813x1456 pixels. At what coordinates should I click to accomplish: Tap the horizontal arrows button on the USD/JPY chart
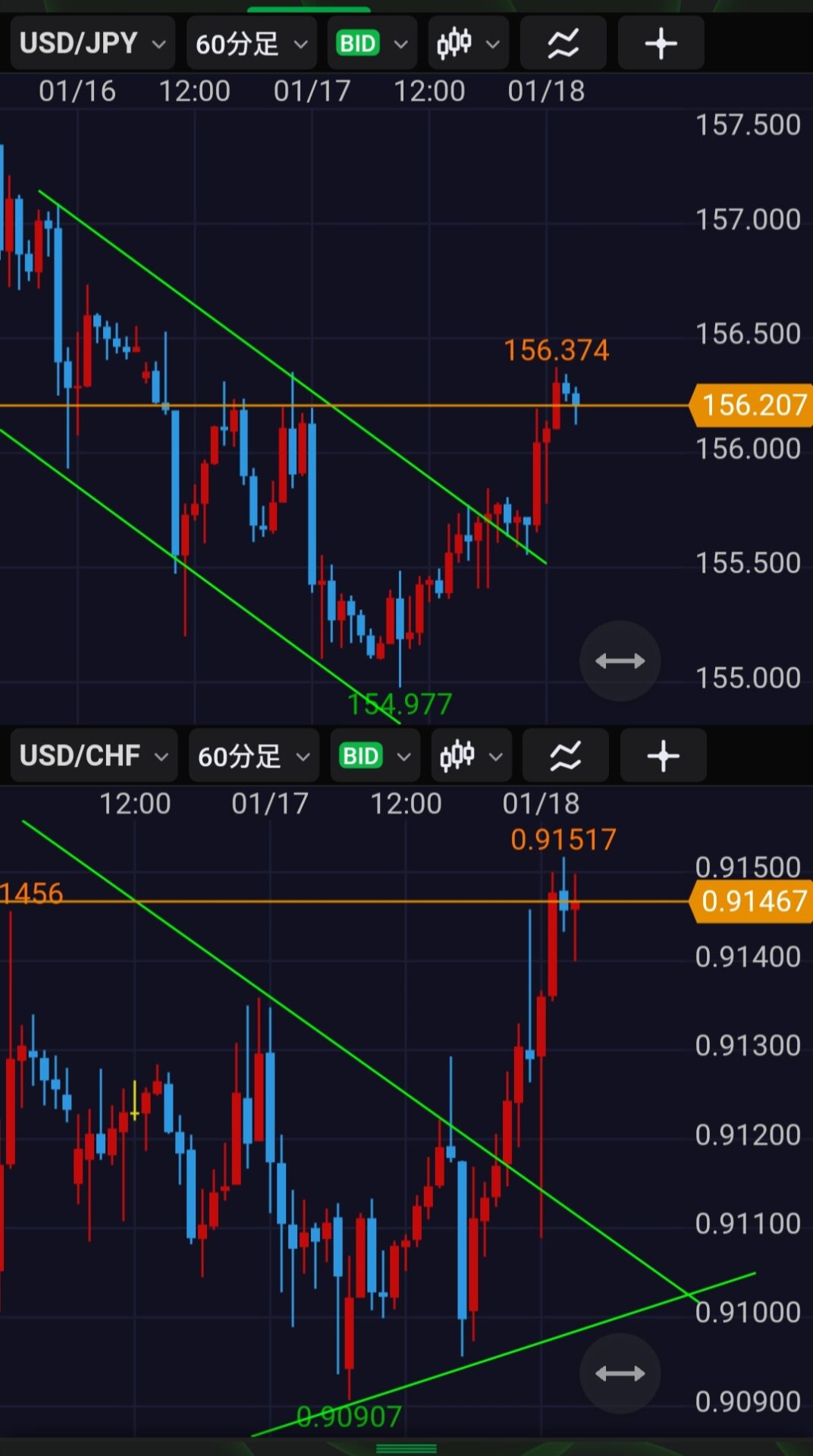(x=620, y=661)
